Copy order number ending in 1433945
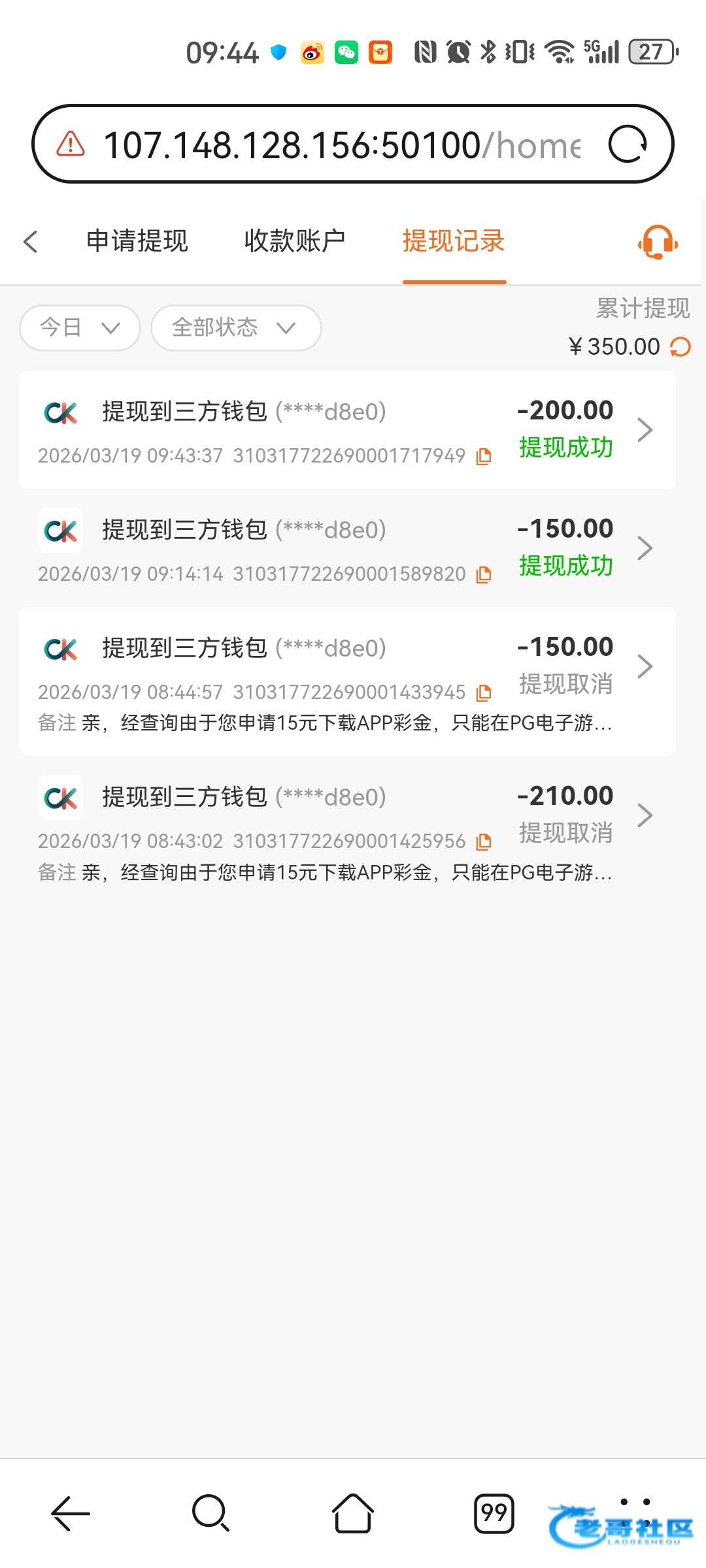Screen dimensions: 706x1568 tap(484, 692)
